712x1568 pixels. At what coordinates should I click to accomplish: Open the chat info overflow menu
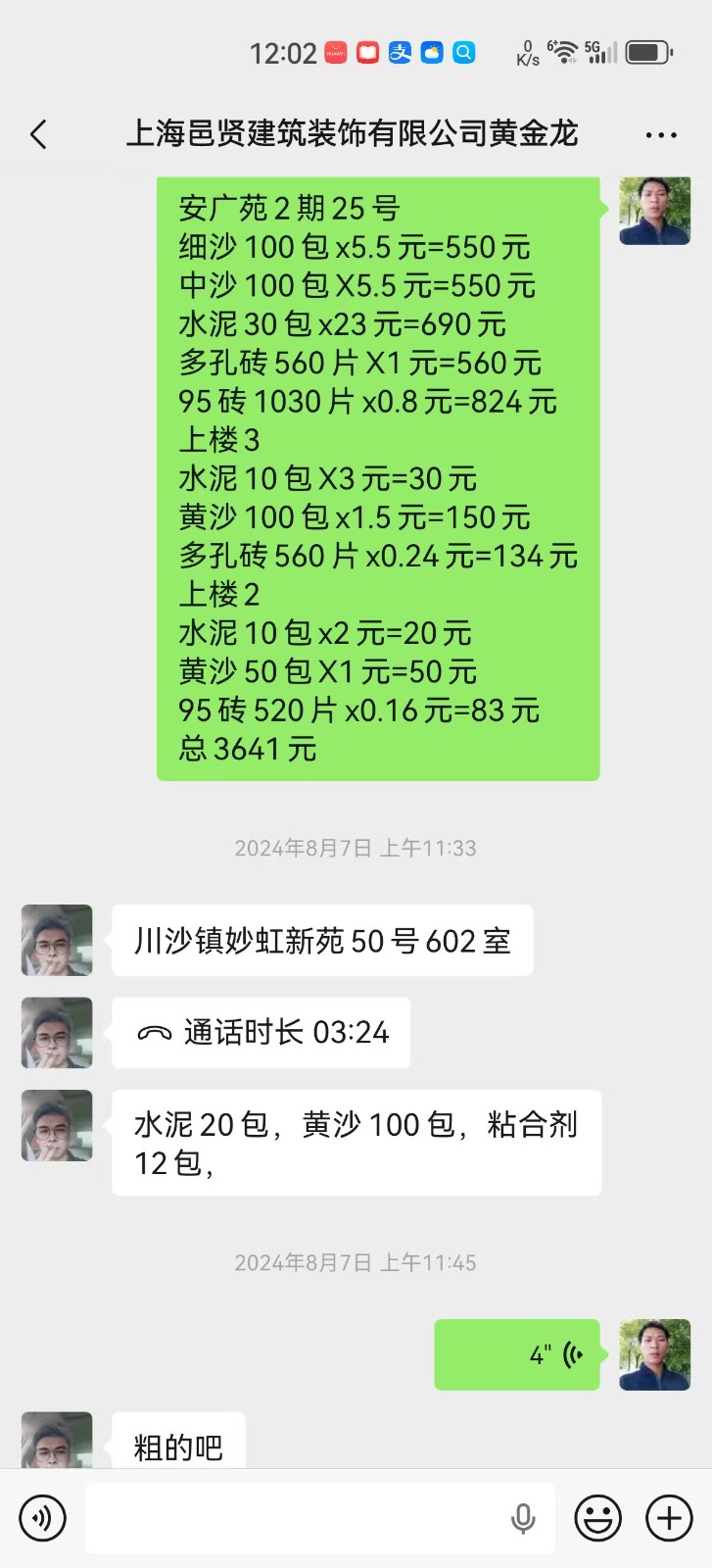(x=661, y=135)
